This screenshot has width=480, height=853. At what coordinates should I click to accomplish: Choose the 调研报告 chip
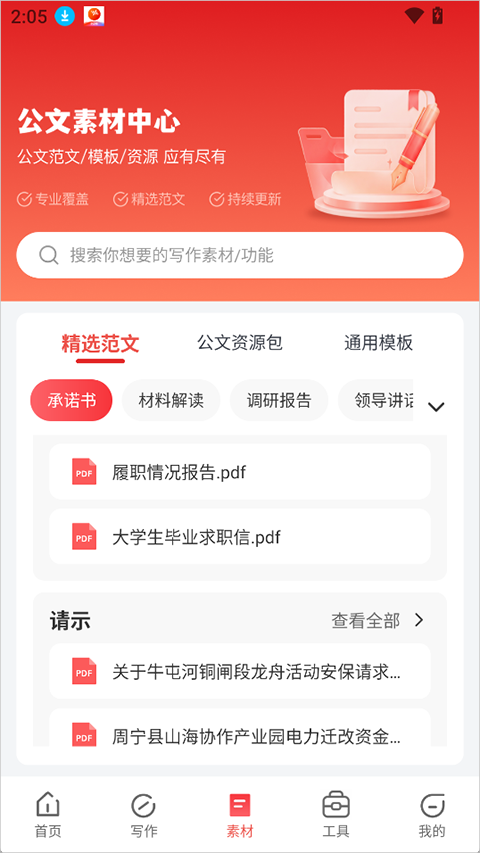click(279, 400)
